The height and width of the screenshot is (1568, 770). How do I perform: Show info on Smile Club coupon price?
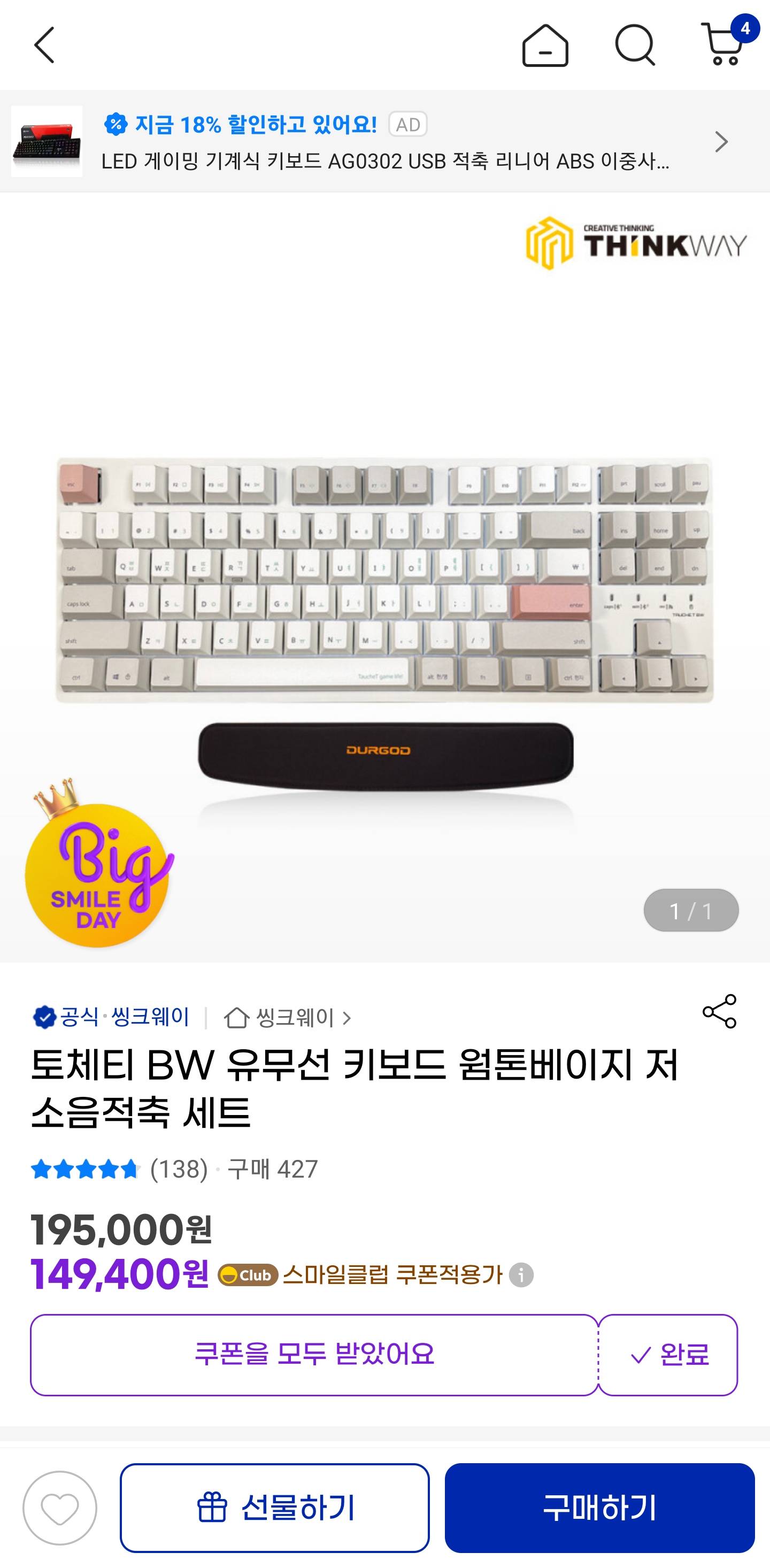pos(521,1275)
